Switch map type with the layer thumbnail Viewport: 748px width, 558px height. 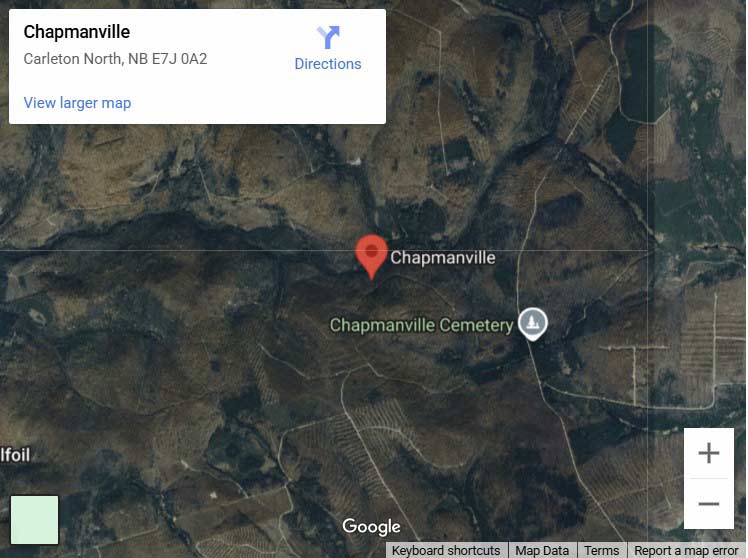[x=35, y=520]
